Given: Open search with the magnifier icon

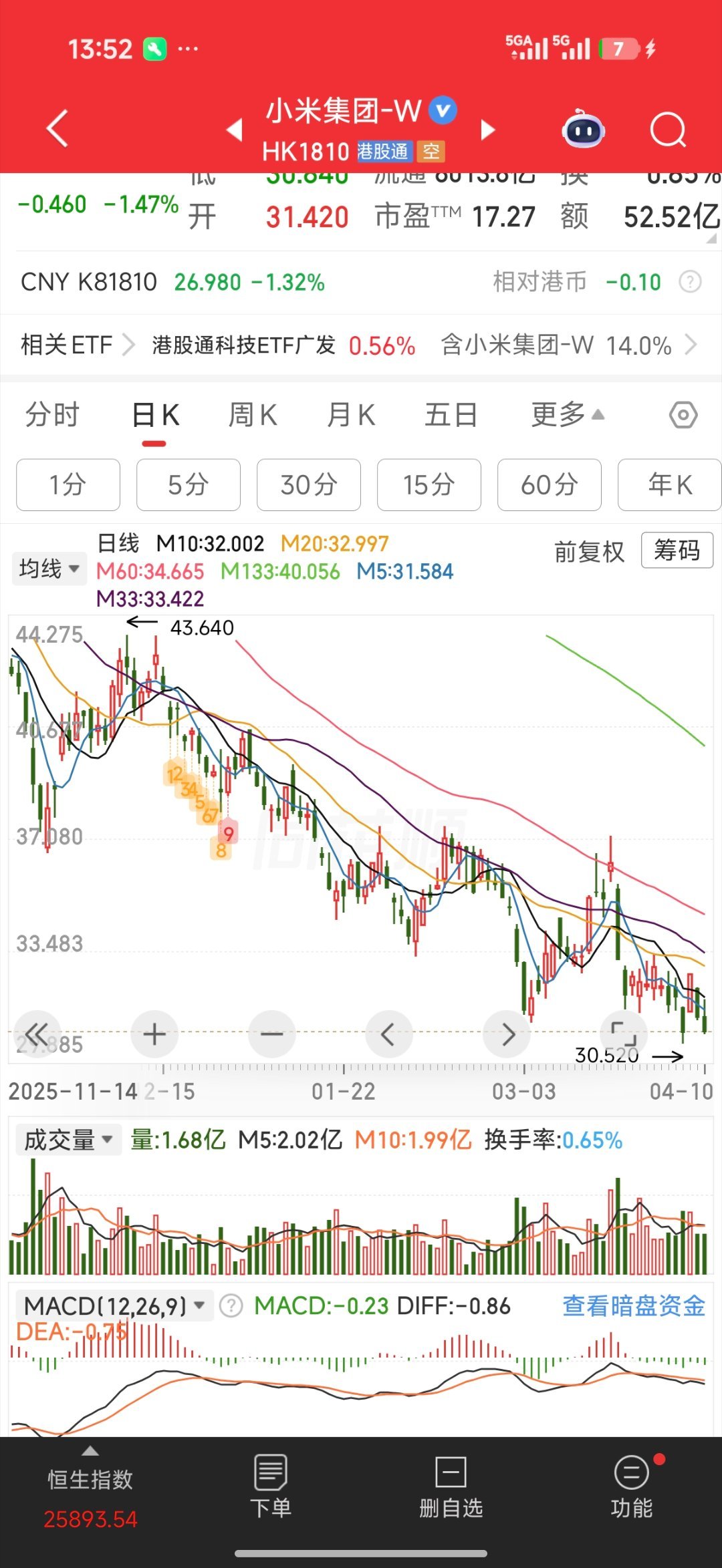Looking at the screenshot, I should [x=668, y=131].
